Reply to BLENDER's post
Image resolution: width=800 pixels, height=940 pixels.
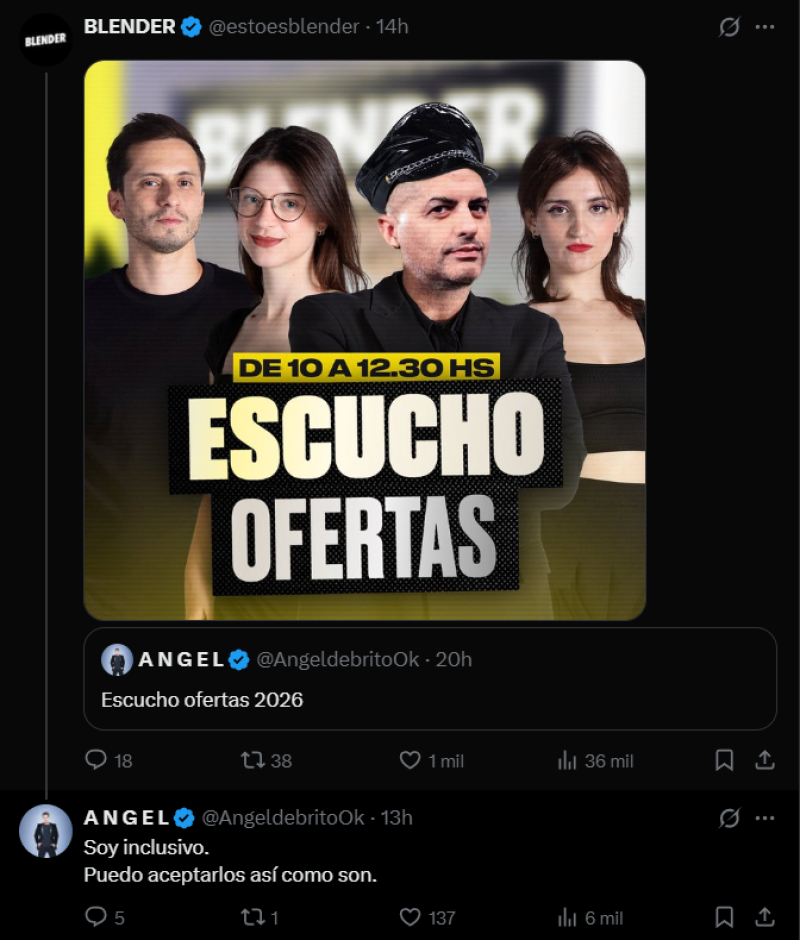point(97,761)
